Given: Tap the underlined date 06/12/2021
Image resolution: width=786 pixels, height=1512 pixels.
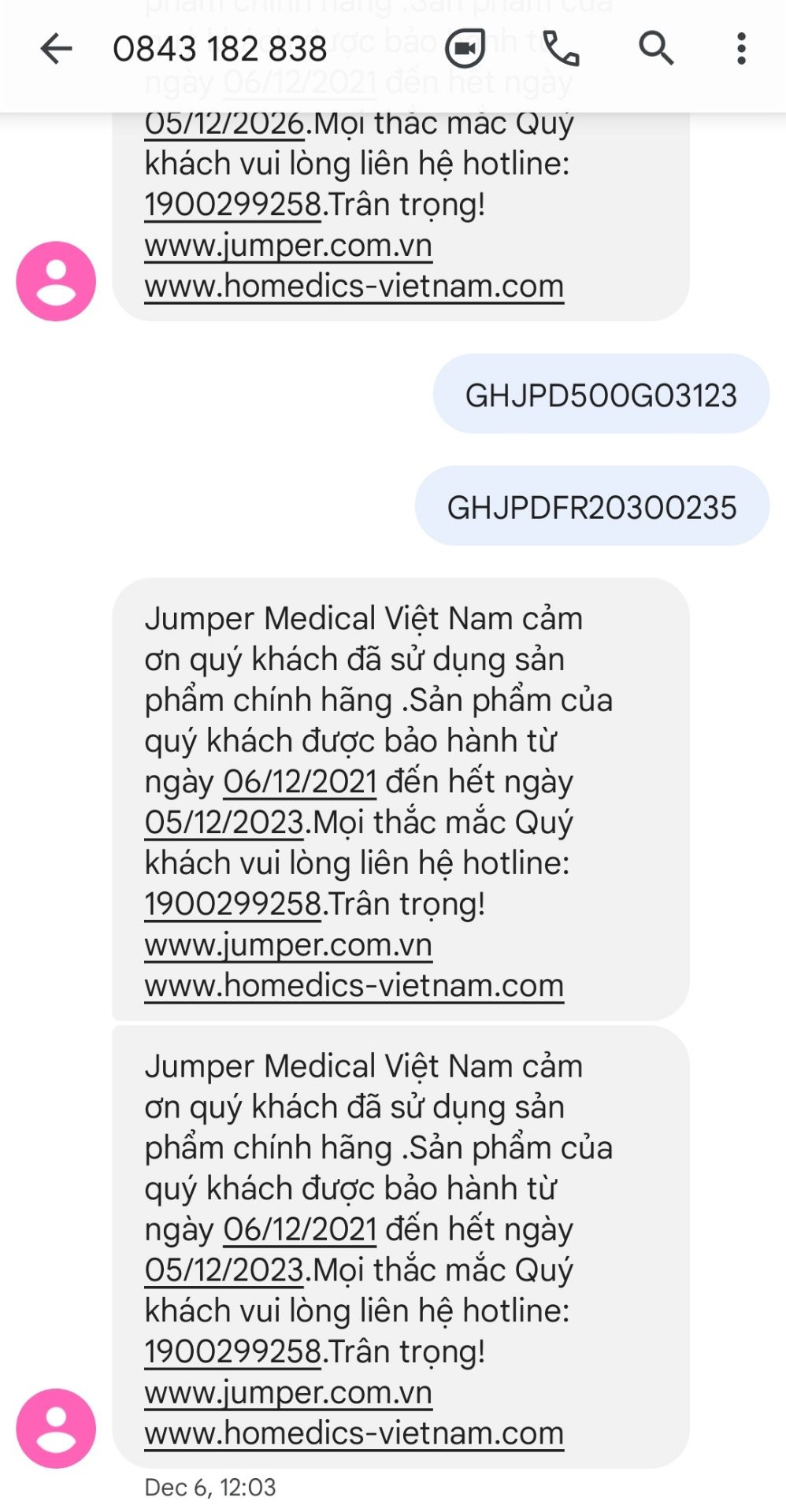Looking at the screenshot, I should [x=302, y=781].
